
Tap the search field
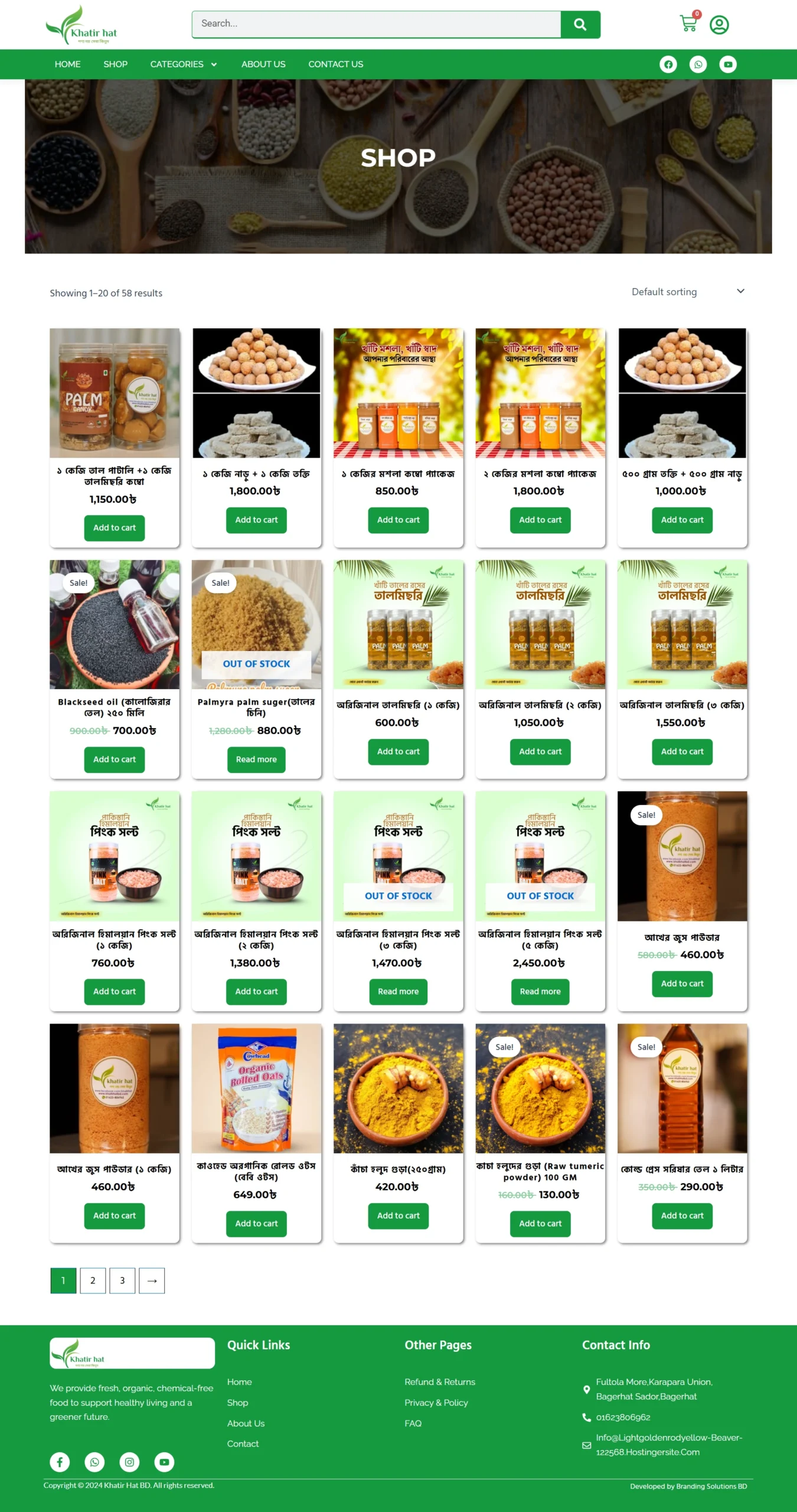click(375, 24)
